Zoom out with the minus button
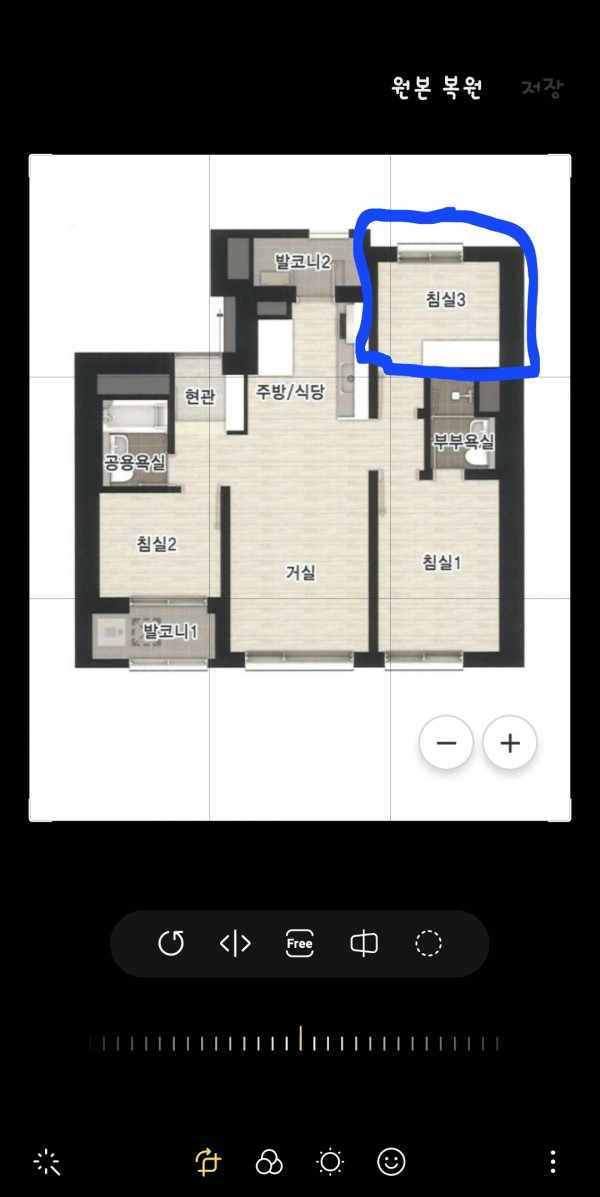 (x=447, y=743)
